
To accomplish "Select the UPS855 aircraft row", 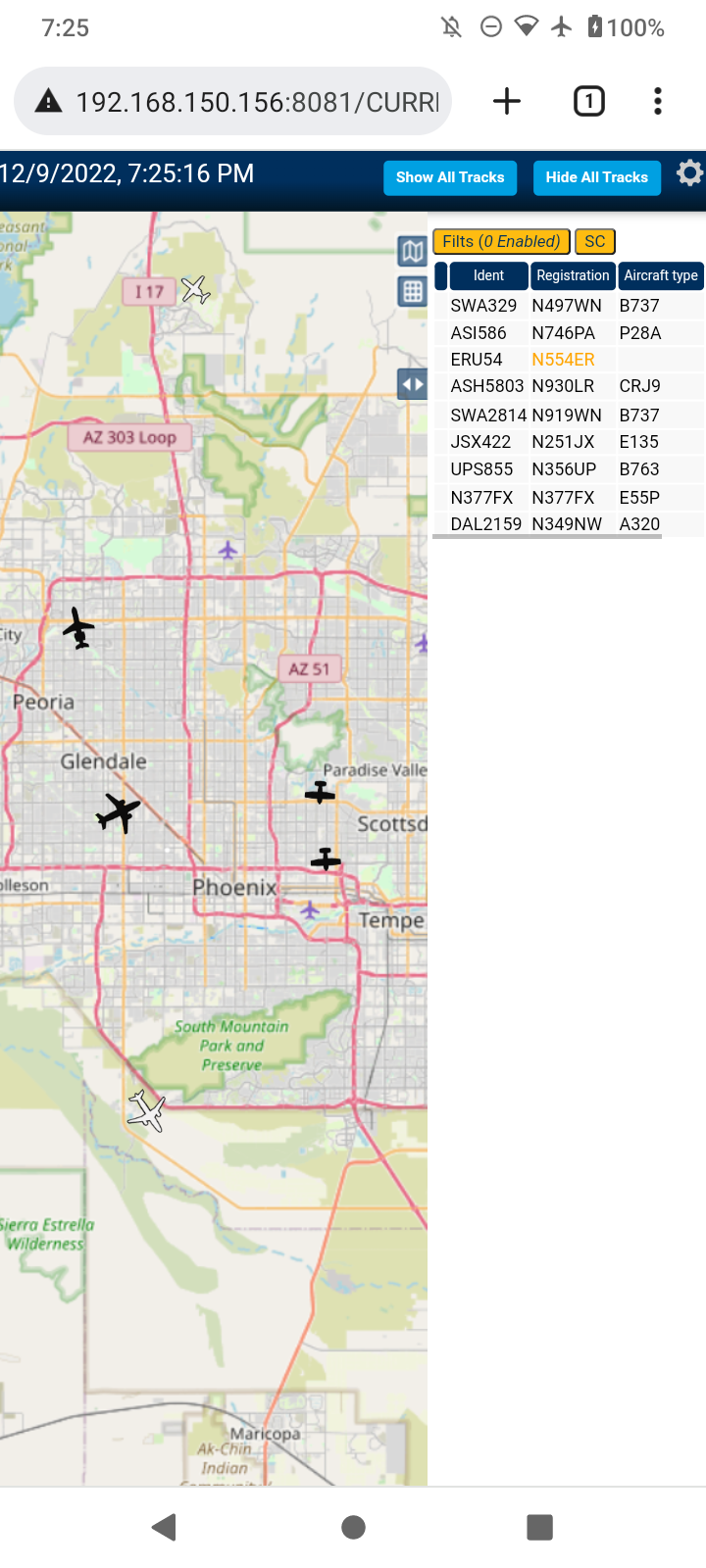I will (569, 469).
